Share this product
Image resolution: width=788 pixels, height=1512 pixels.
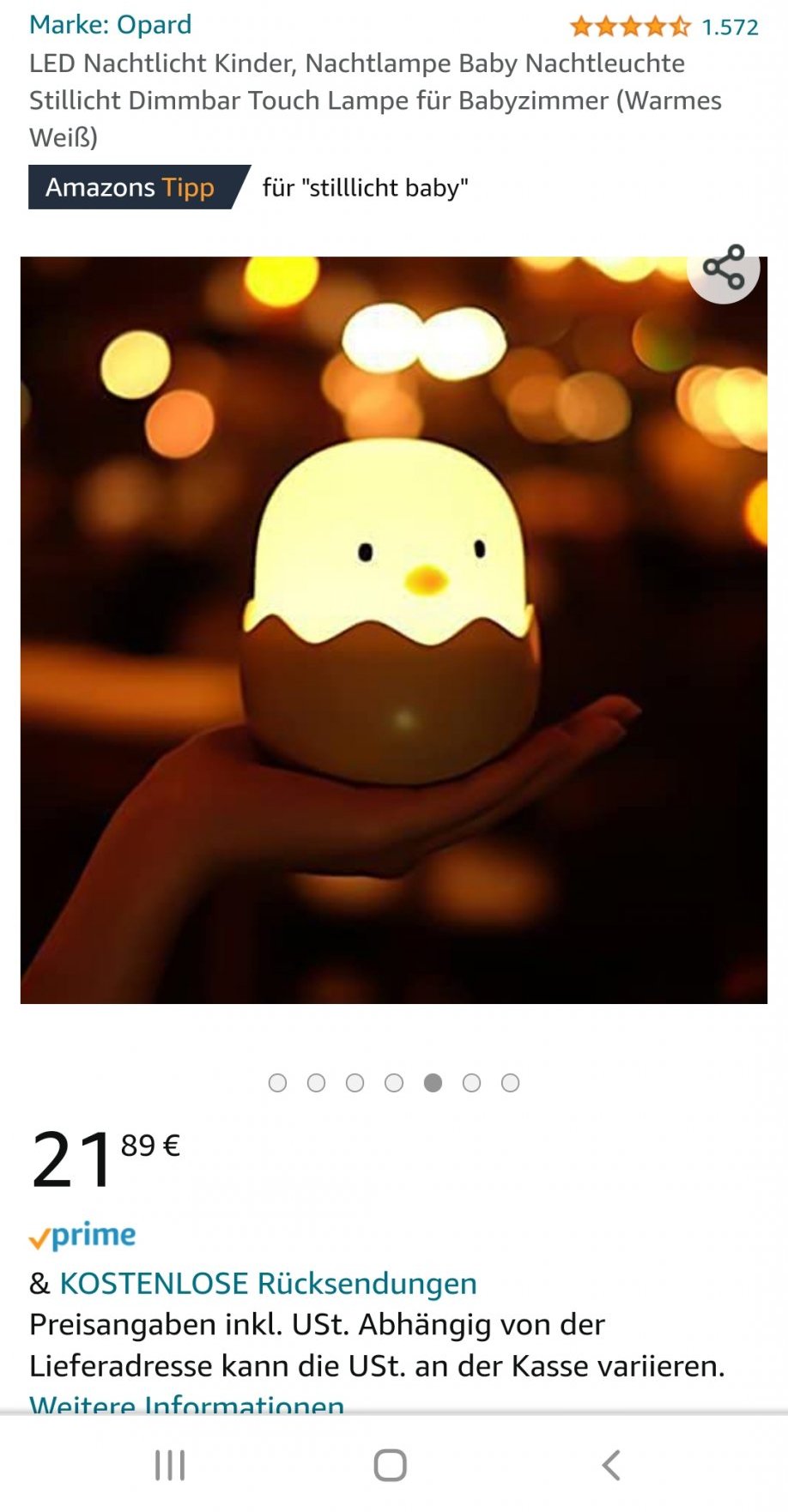click(x=724, y=268)
